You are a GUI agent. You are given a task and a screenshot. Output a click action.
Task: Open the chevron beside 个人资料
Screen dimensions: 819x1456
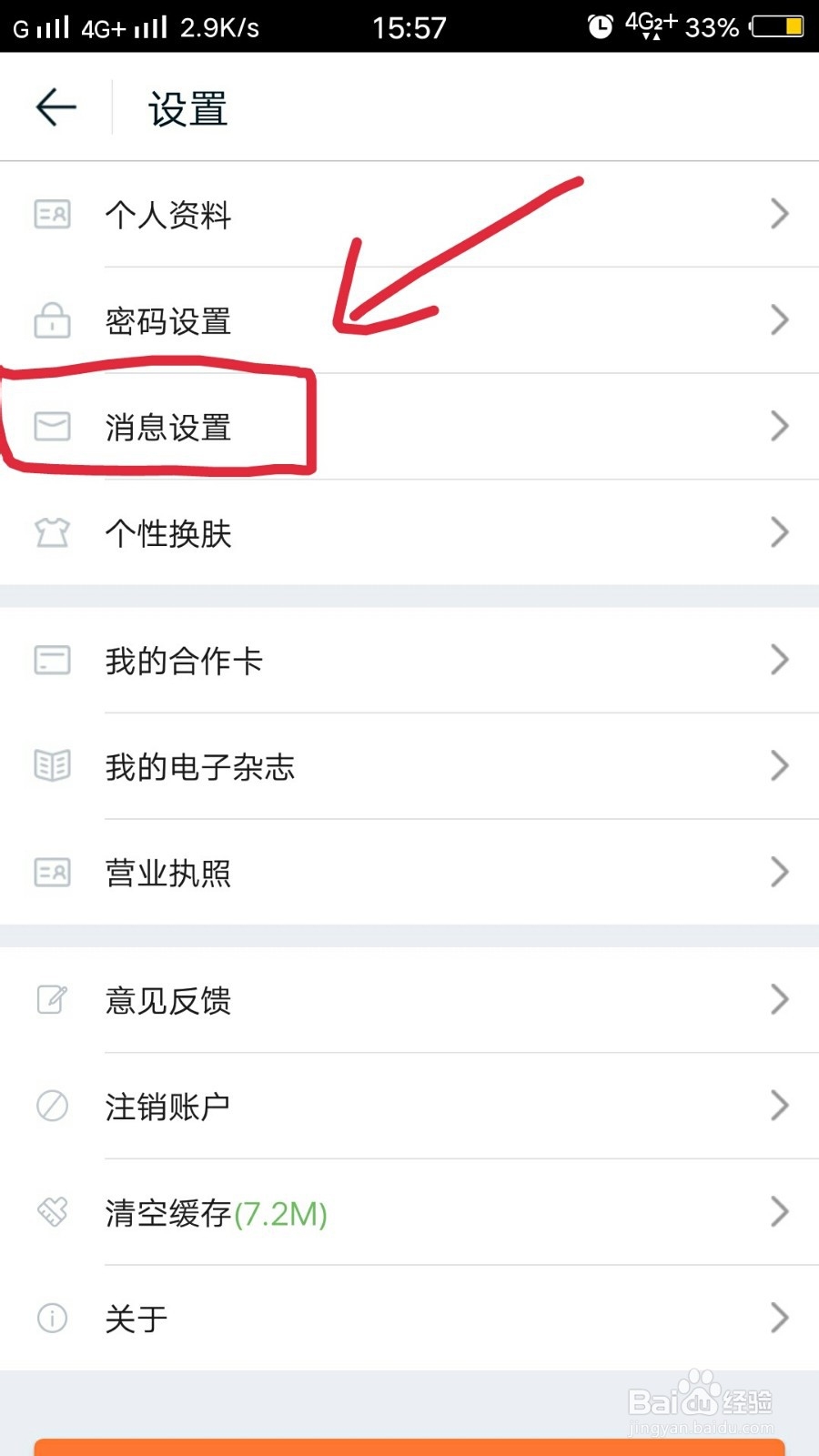tap(778, 214)
